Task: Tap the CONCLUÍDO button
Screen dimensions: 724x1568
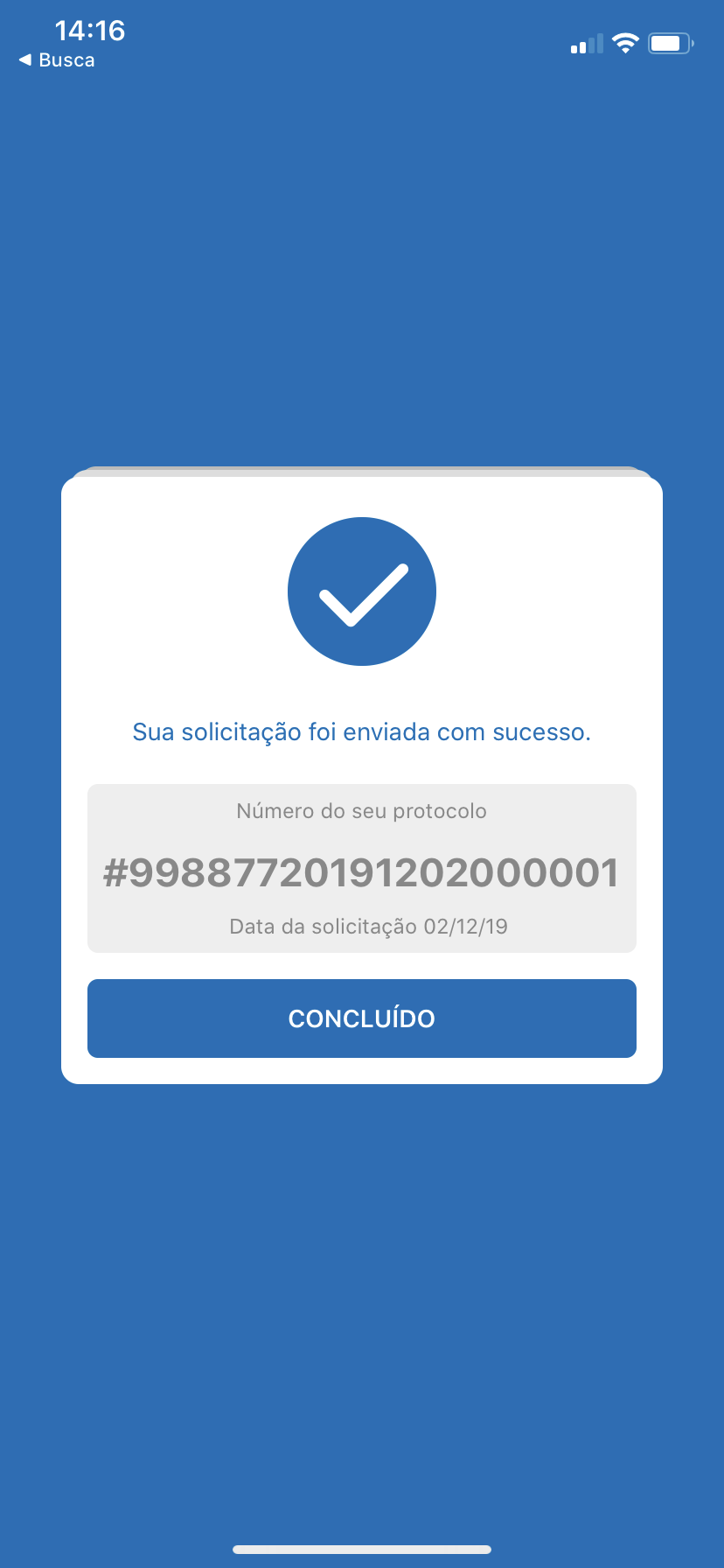Action: (362, 1018)
